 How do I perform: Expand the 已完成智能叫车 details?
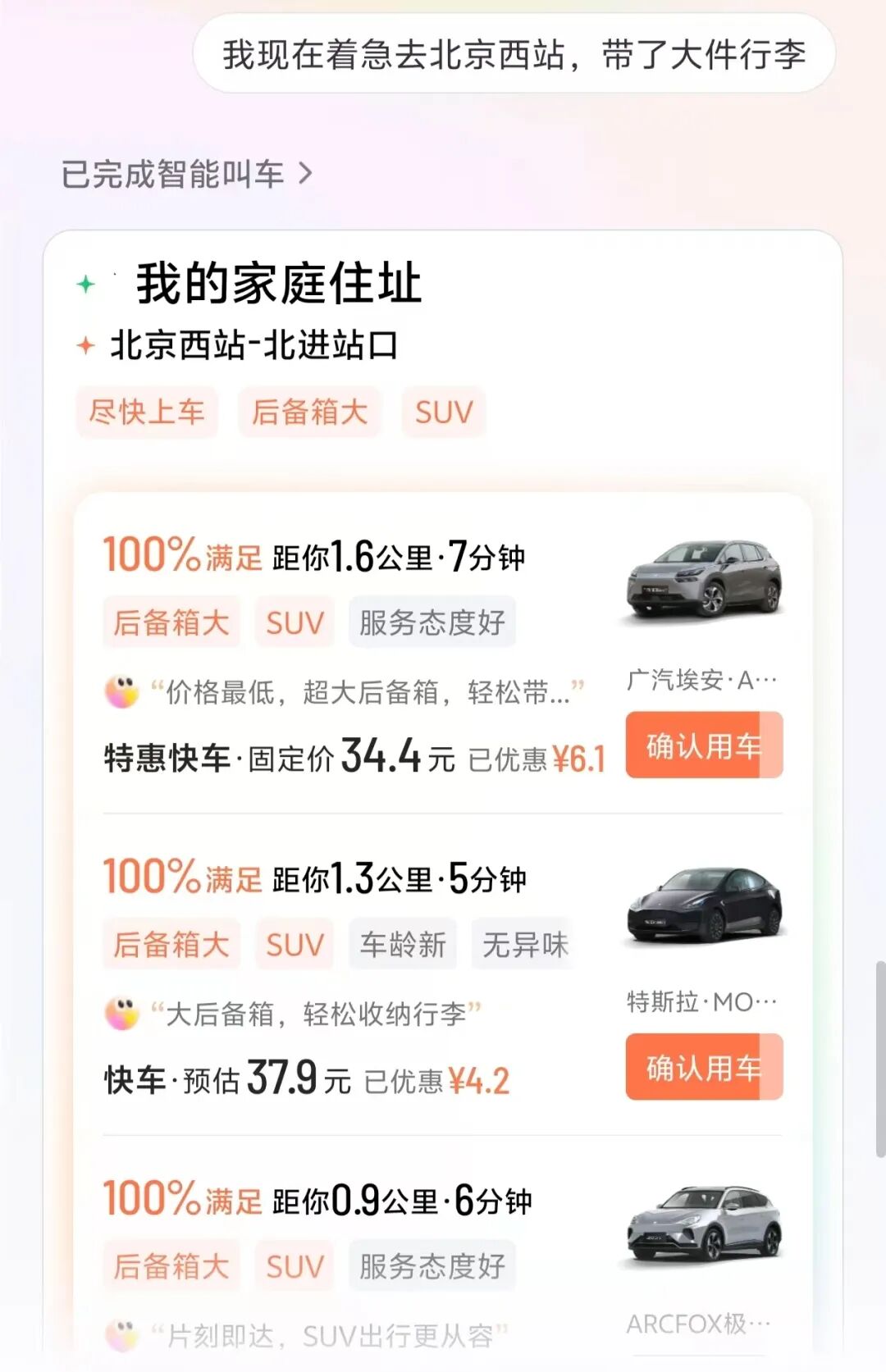point(186,173)
